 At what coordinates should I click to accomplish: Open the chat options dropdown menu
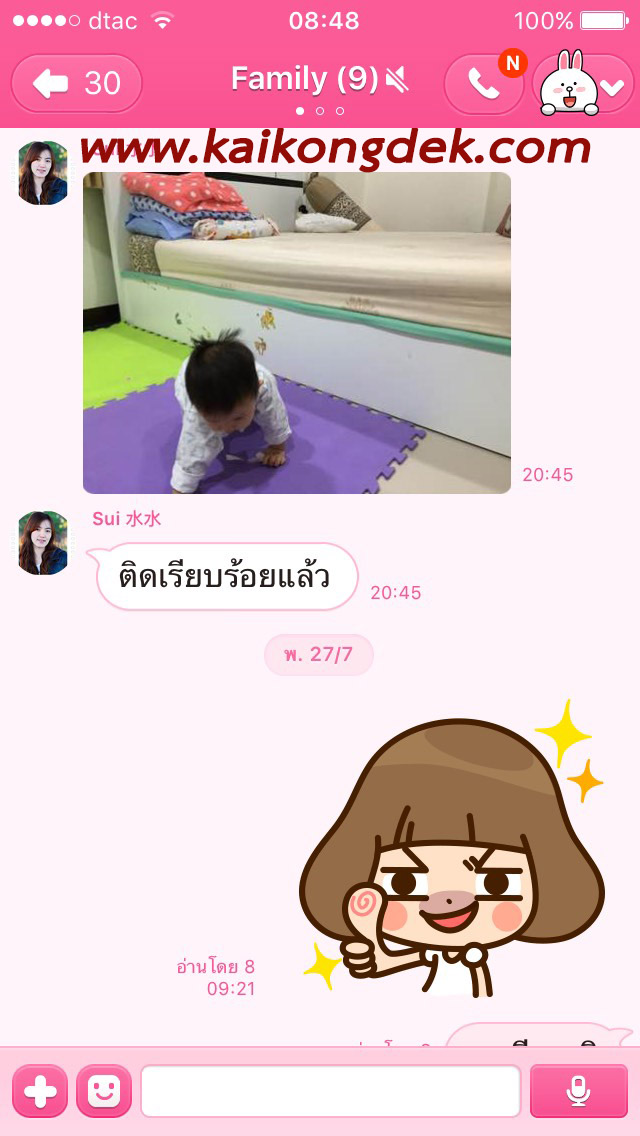pyautogui.click(x=583, y=85)
